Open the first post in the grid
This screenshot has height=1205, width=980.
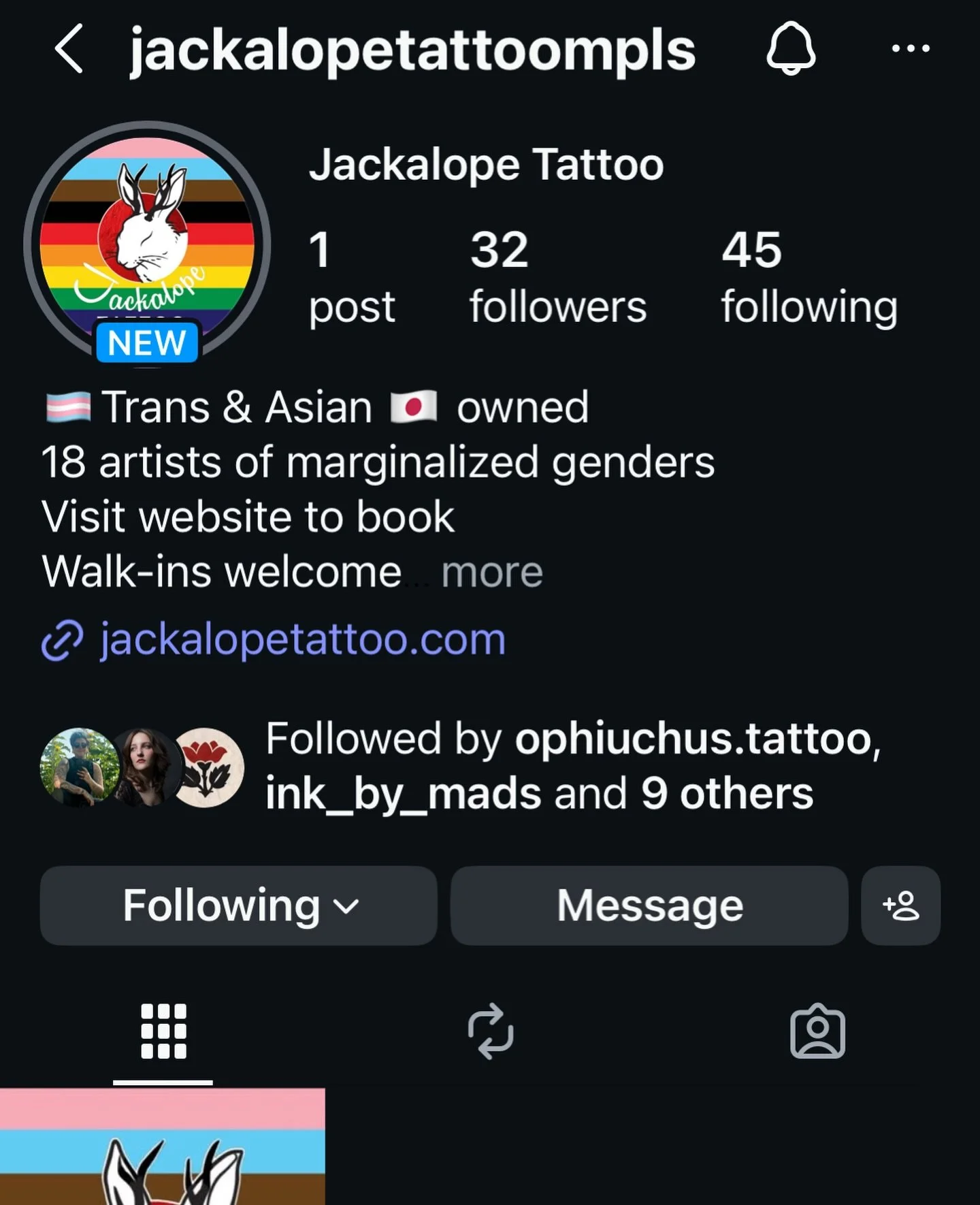162,1147
